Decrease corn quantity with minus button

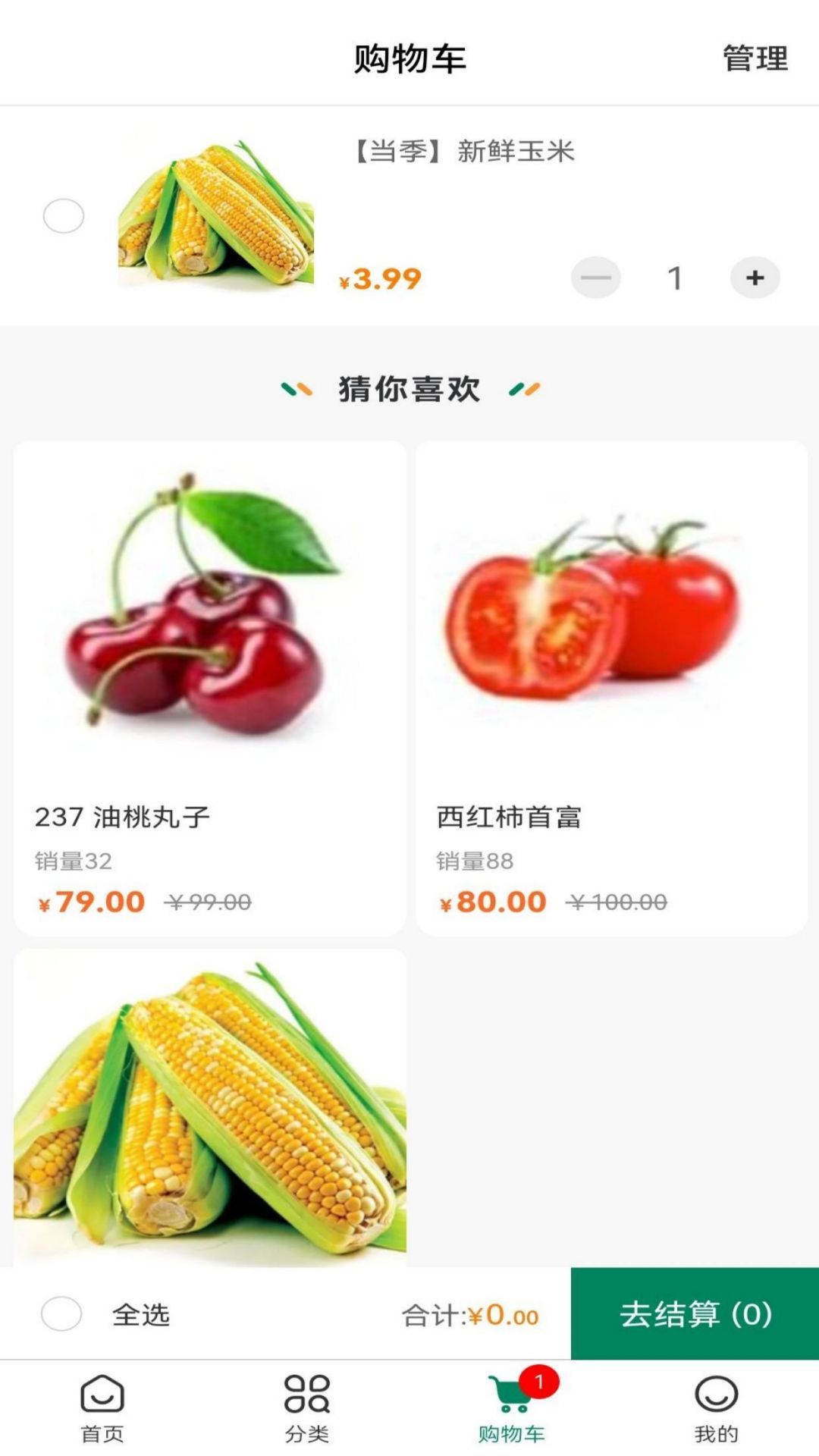tap(596, 278)
